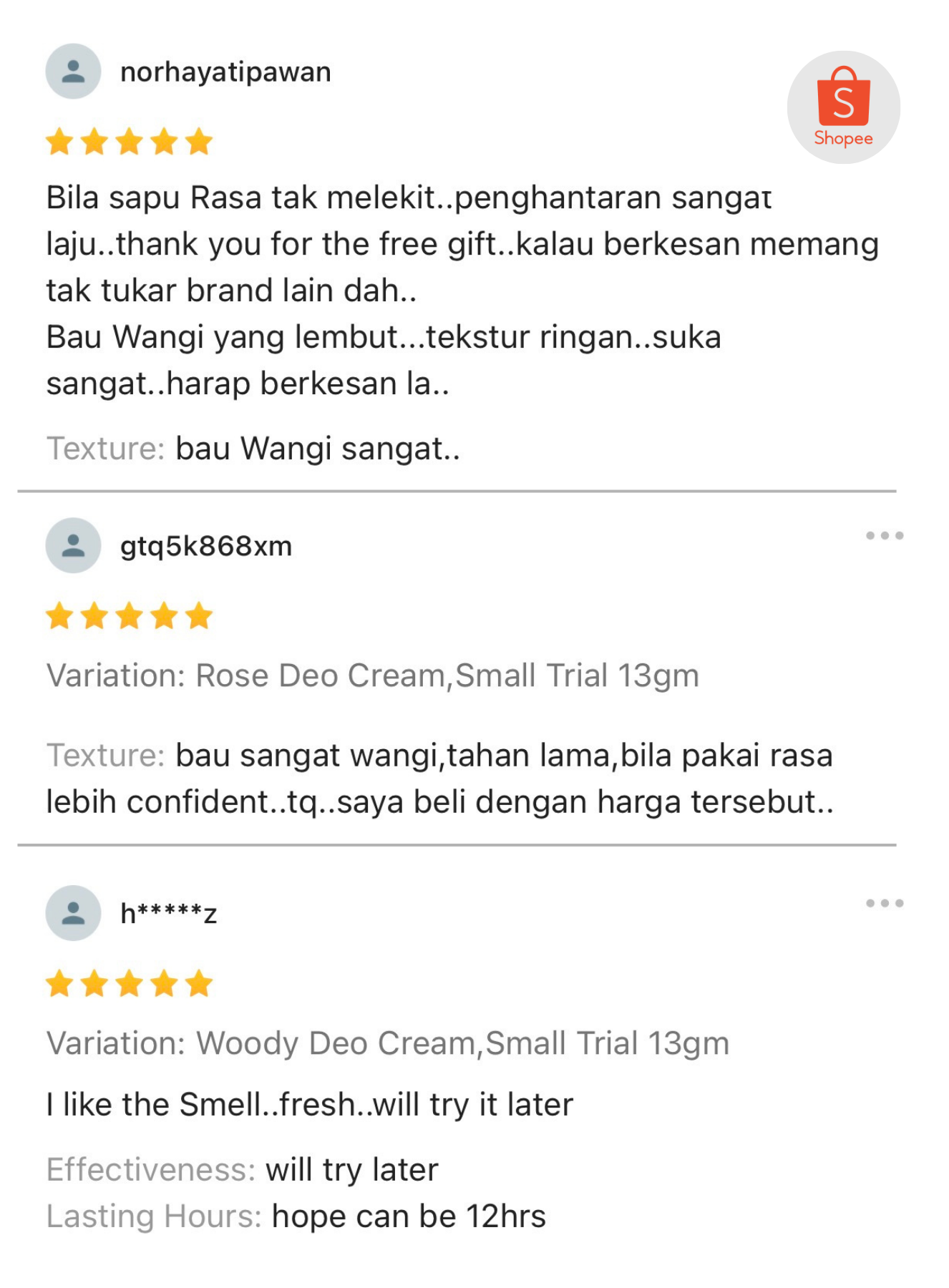
Task: Open norhayatipawan's profile avatar
Action: [74, 72]
